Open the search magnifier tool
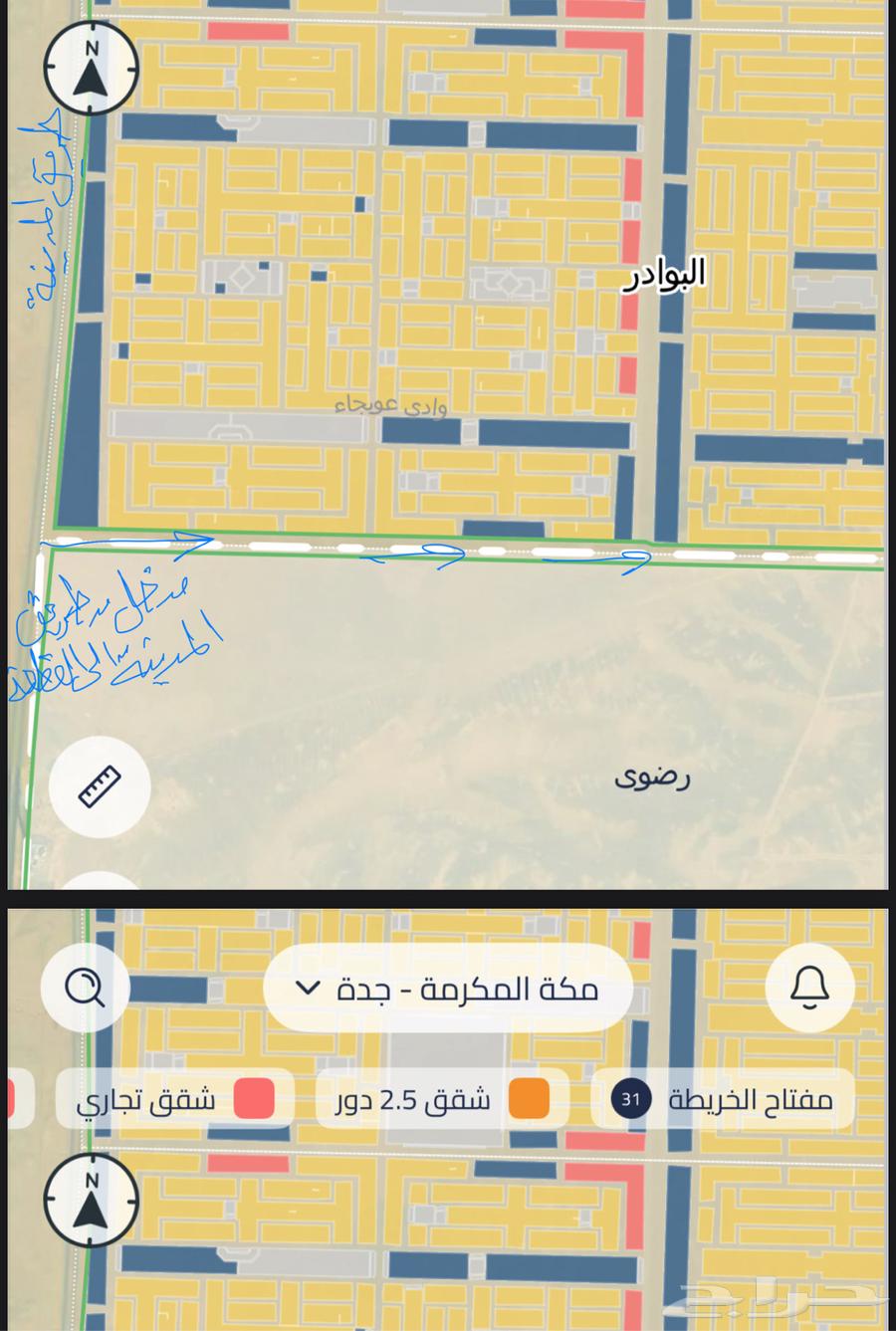This screenshot has width=896, height=1331. 86,988
